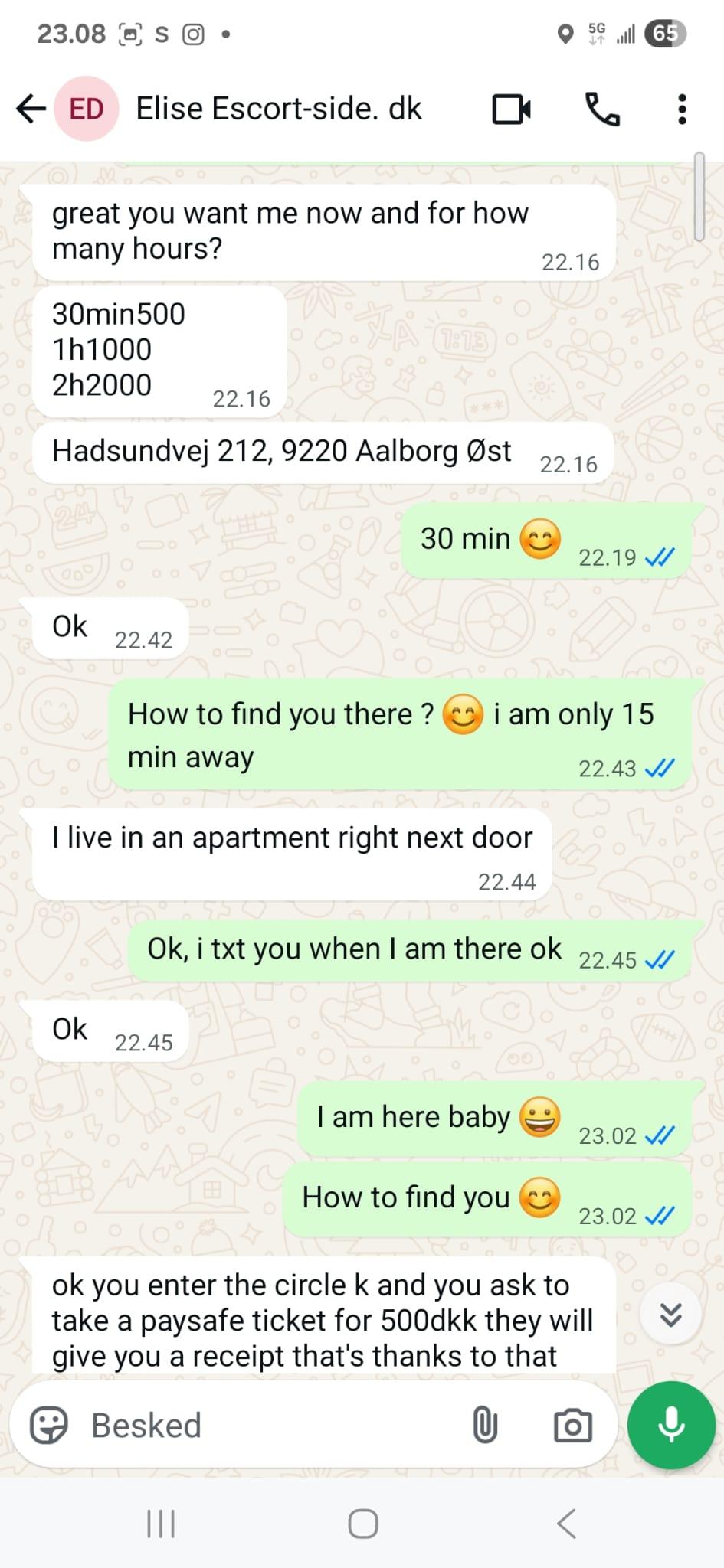
Task: Start a video call
Action: point(511,109)
